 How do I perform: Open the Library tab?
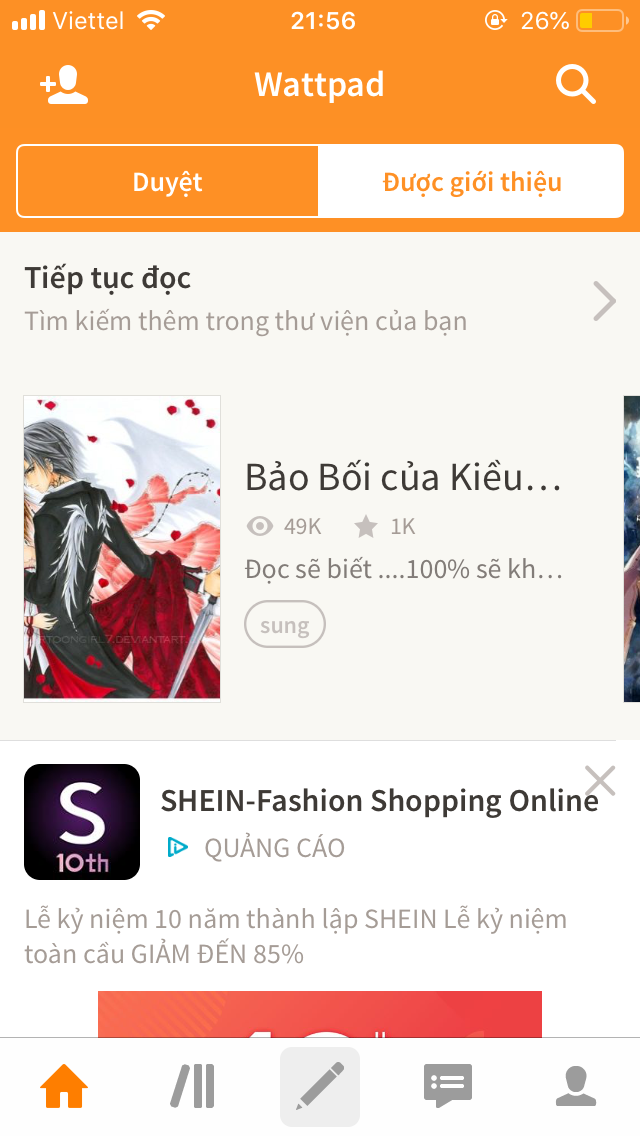pos(192,1086)
